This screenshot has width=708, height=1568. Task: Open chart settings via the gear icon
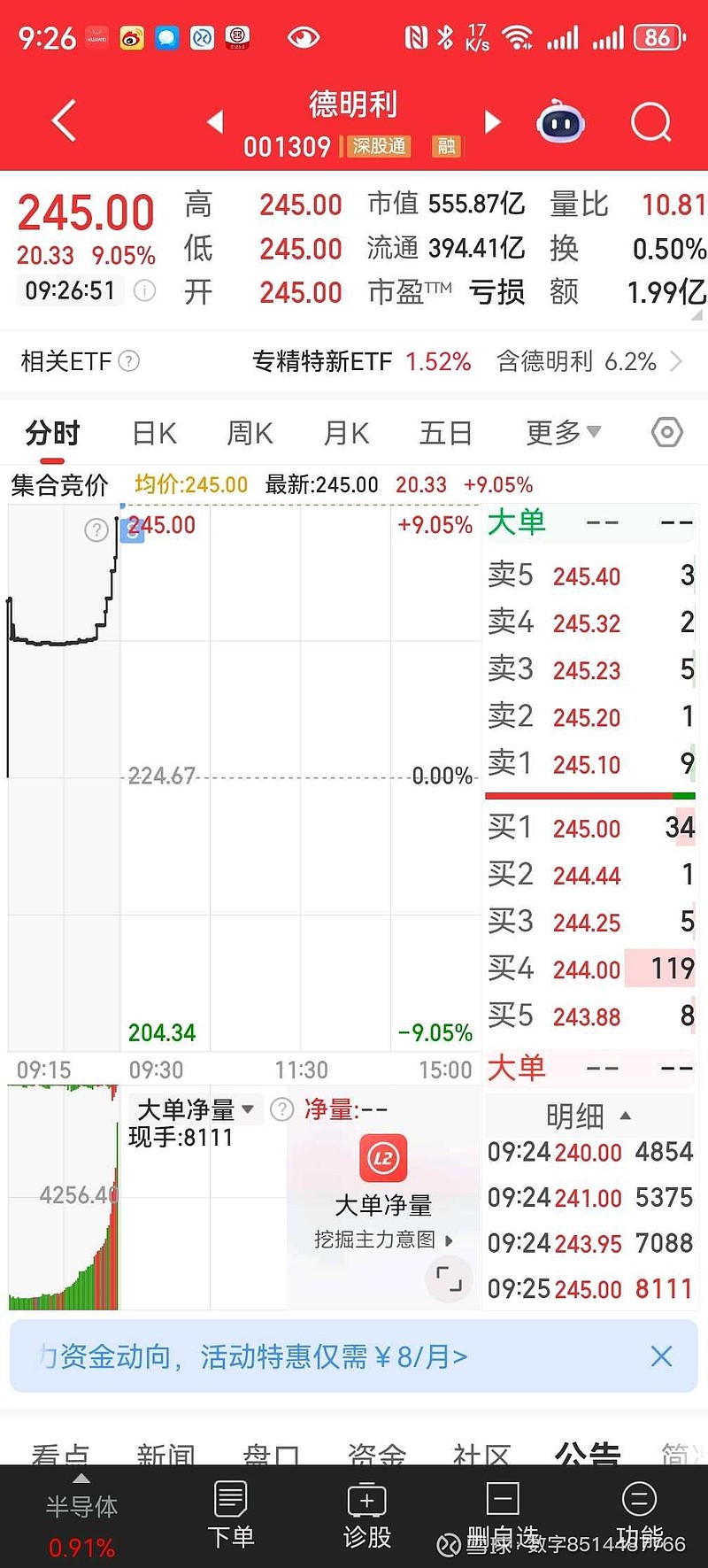(x=666, y=432)
